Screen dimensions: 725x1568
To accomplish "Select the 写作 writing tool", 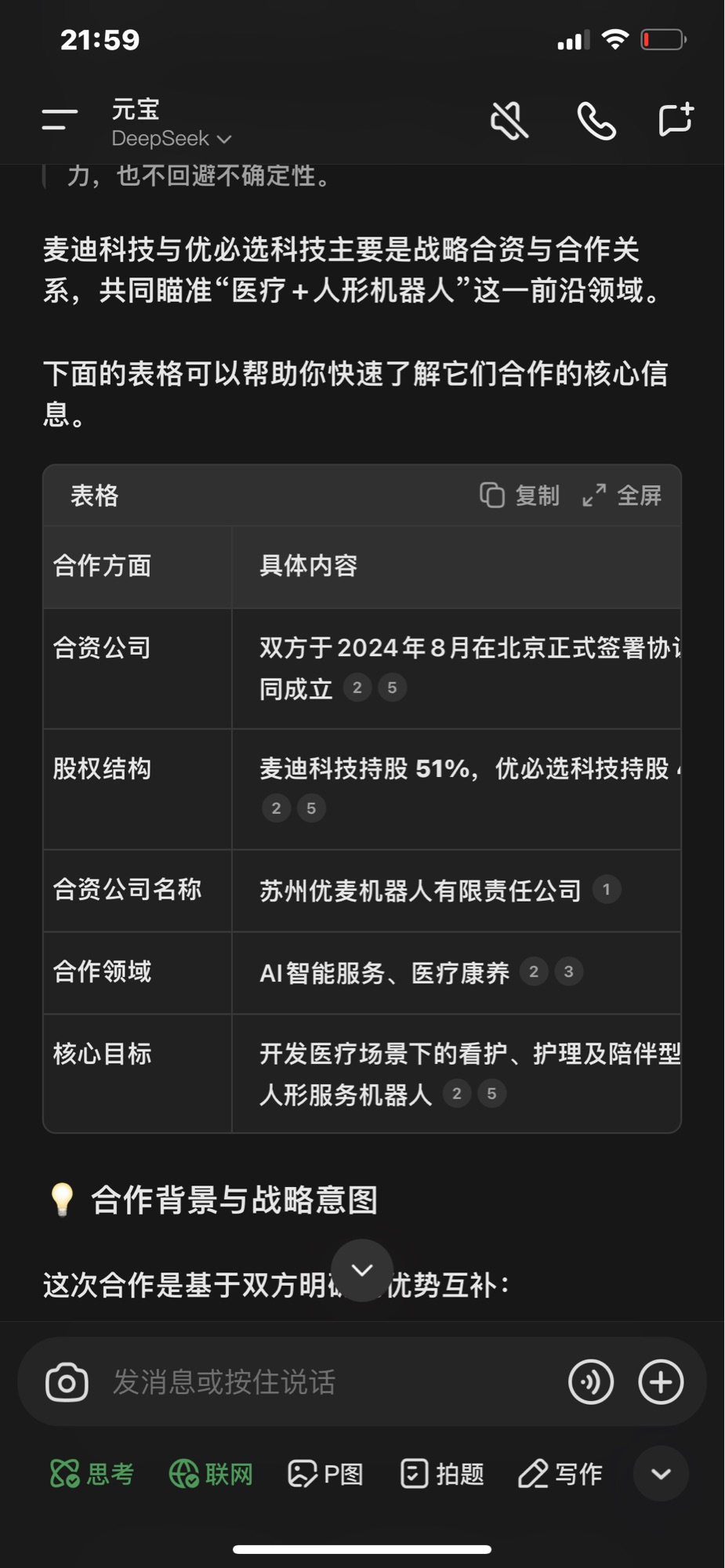I will (x=560, y=1474).
